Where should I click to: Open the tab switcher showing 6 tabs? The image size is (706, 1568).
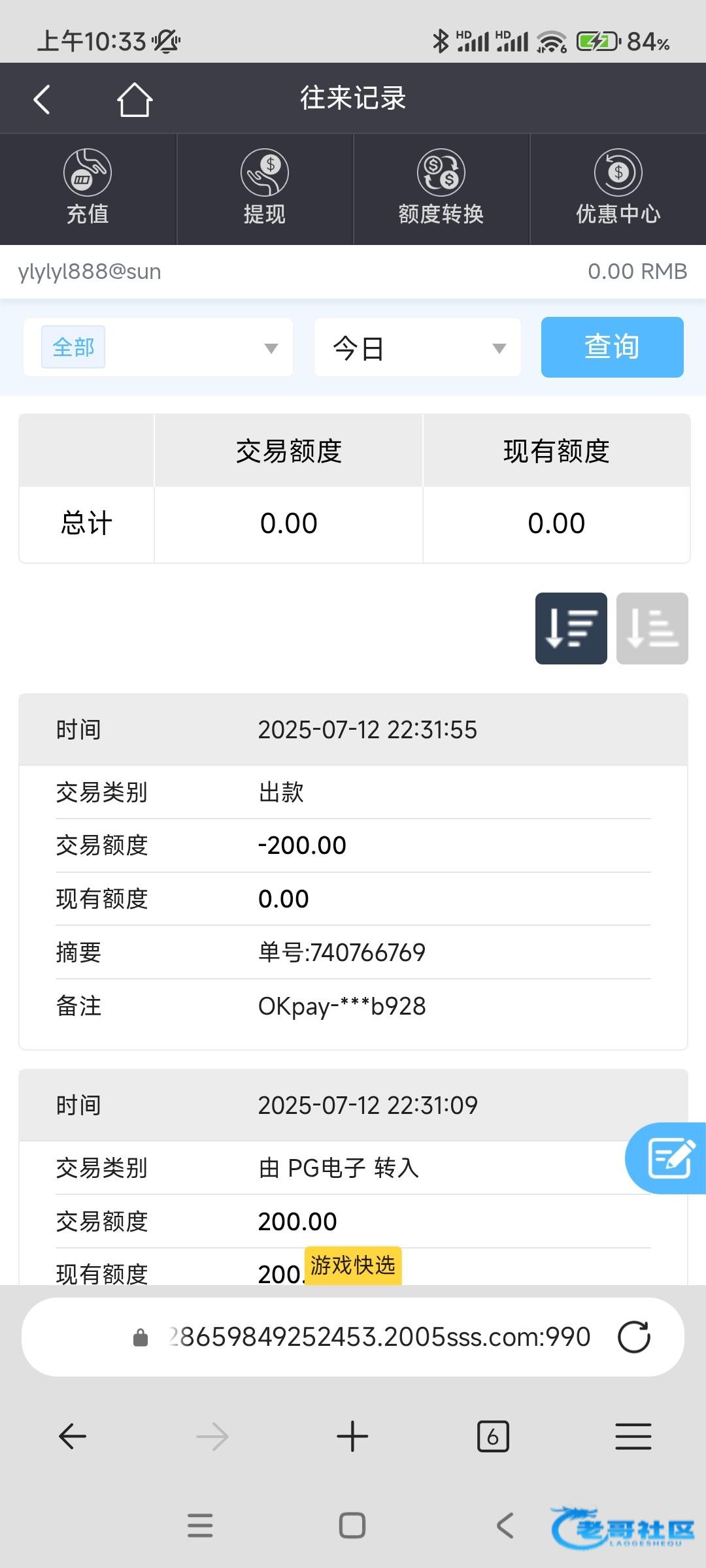tap(493, 1436)
